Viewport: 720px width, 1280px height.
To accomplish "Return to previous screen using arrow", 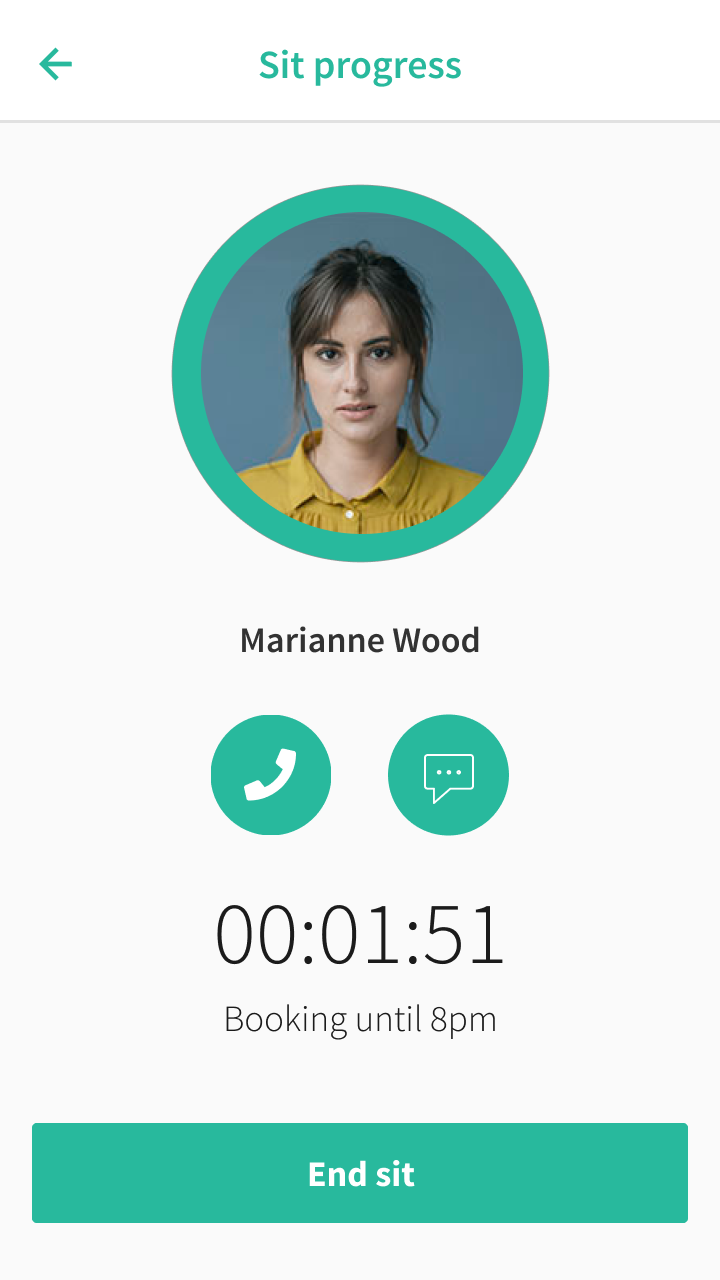I will [56, 64].
